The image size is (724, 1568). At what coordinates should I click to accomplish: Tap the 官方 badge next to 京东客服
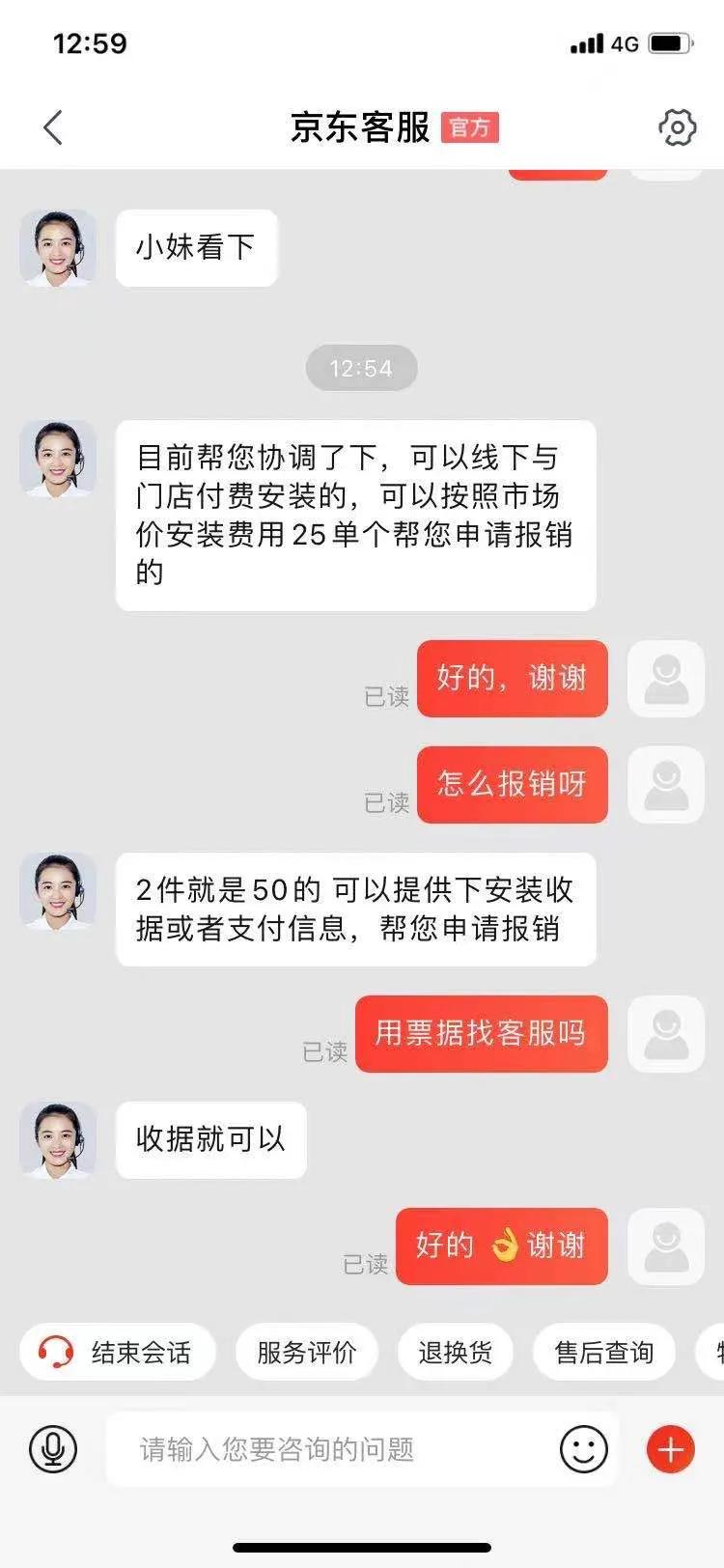[x=470, y=127]
